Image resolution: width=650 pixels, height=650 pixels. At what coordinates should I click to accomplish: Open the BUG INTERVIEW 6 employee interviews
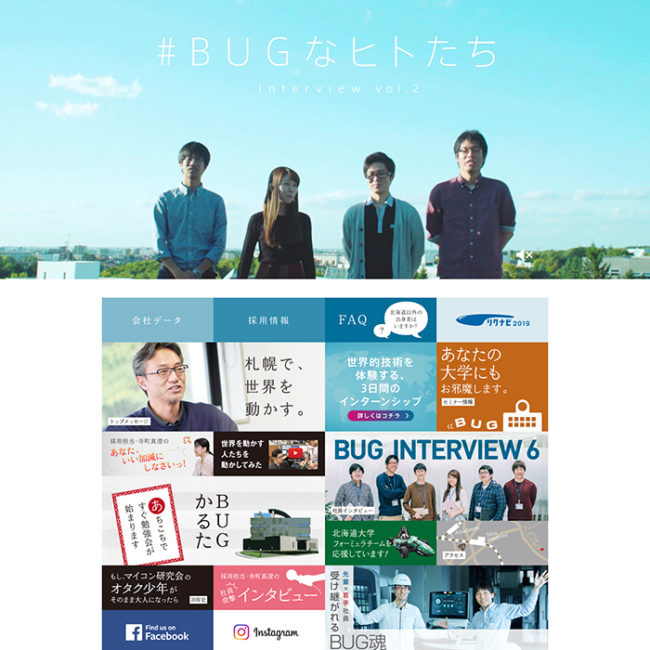point(436,476)
